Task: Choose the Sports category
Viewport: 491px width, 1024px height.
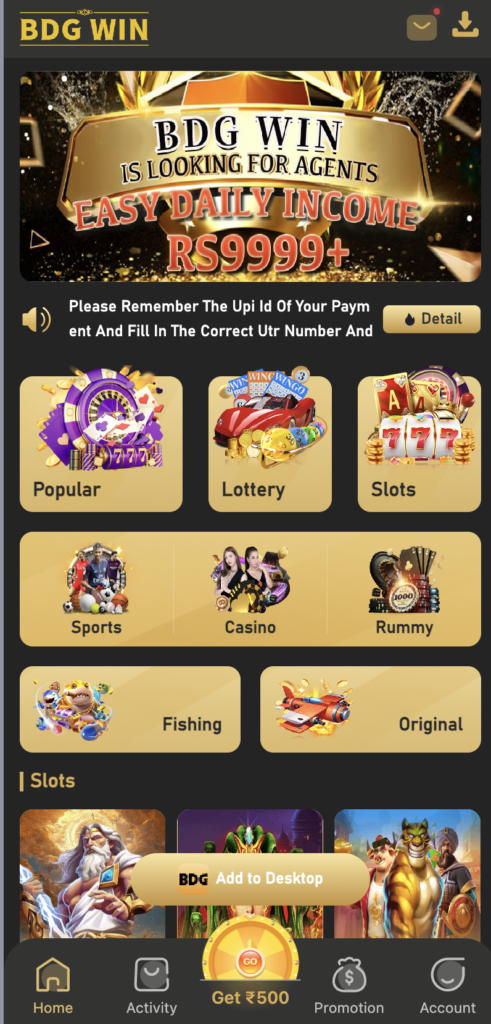Action: 97,590
